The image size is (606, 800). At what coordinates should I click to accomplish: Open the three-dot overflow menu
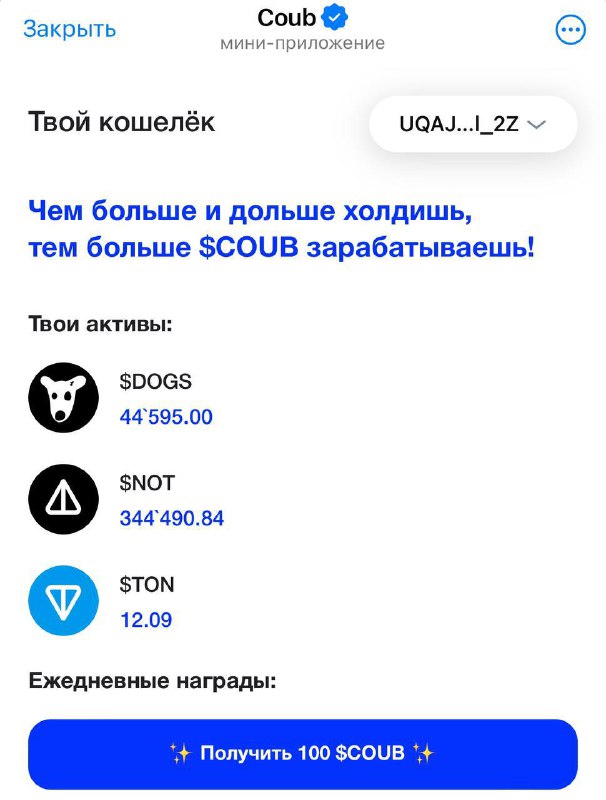(x=569, y=30)
